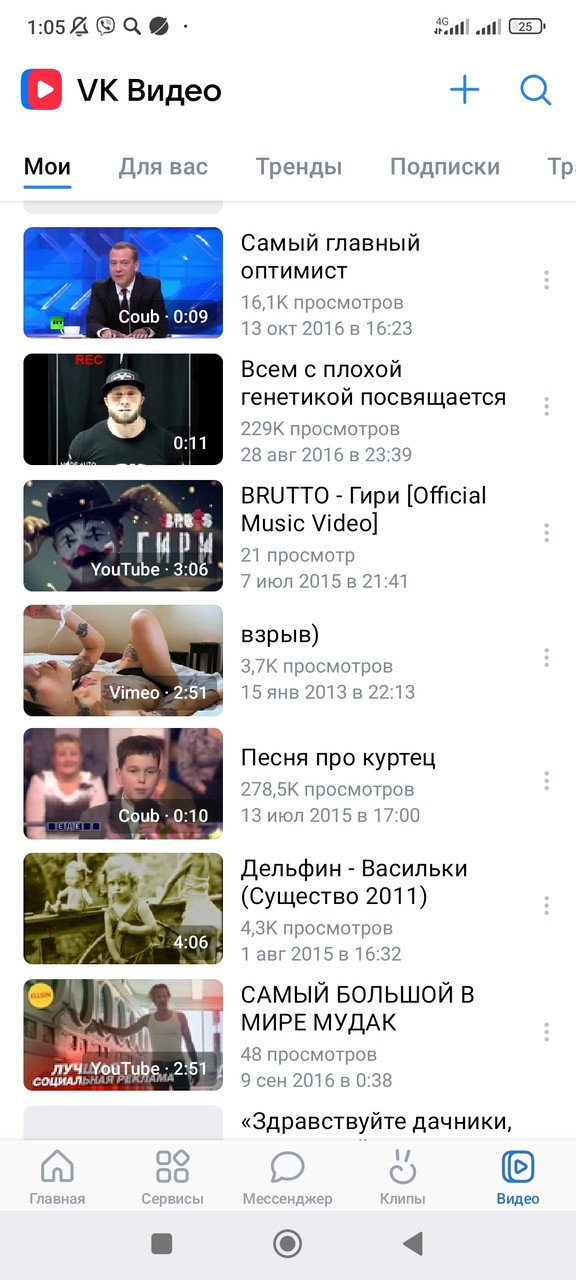Tap the plus icon to add video
The width and height of the screenshot is (576, 1280).
pyautogui.click(x=464, y=91)
